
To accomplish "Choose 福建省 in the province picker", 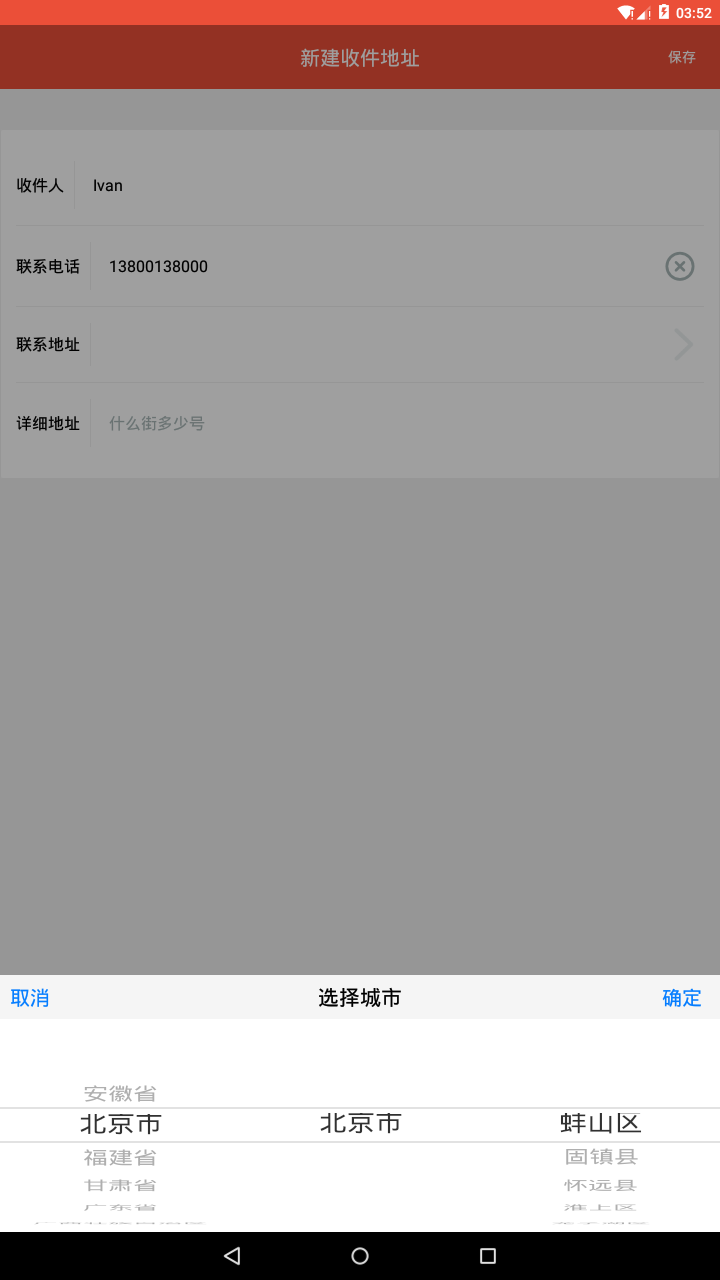I will (120, 1158).
